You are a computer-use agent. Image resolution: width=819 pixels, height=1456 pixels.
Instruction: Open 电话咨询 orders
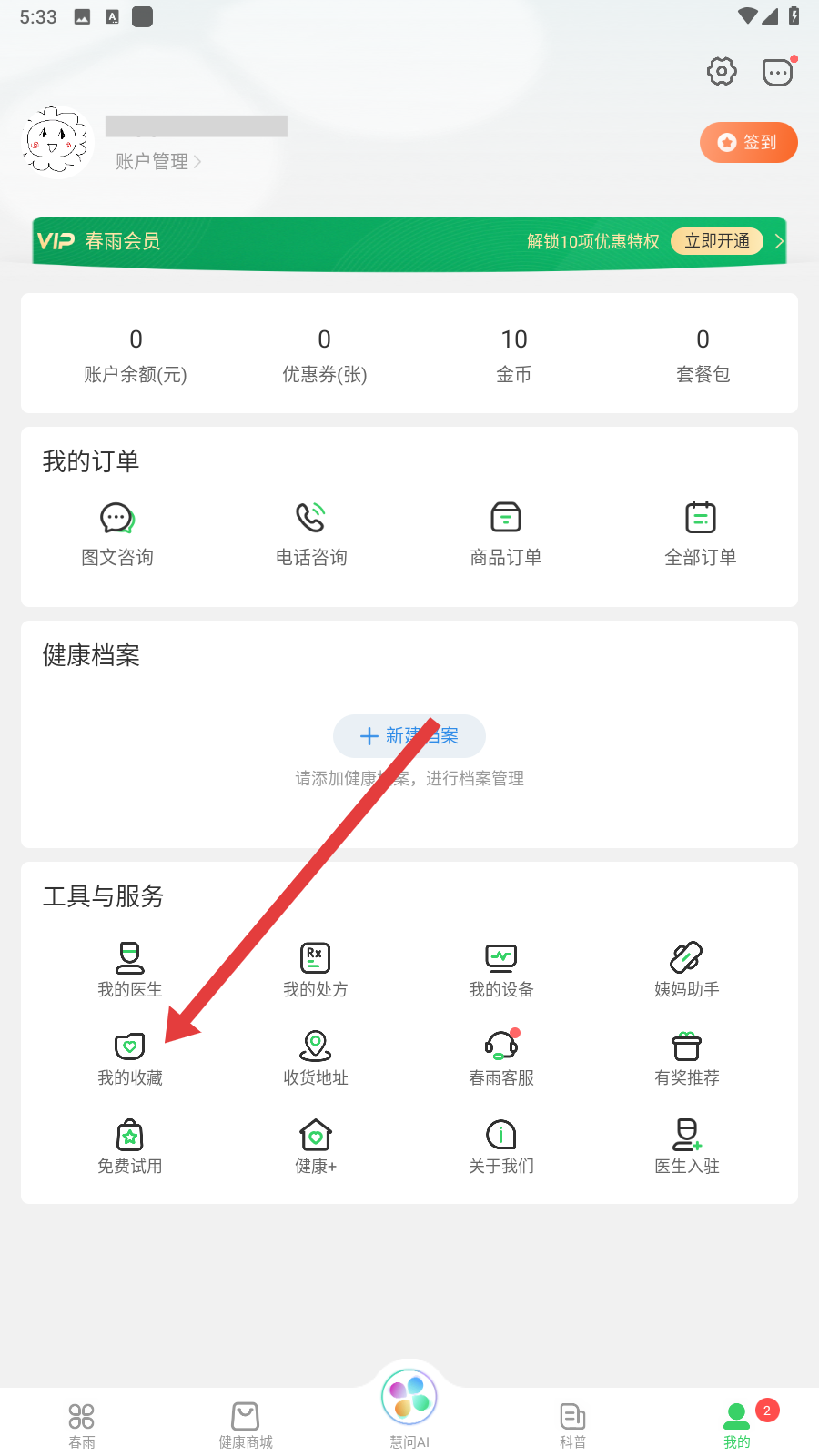pyautogui.click(x=311, y=533)
